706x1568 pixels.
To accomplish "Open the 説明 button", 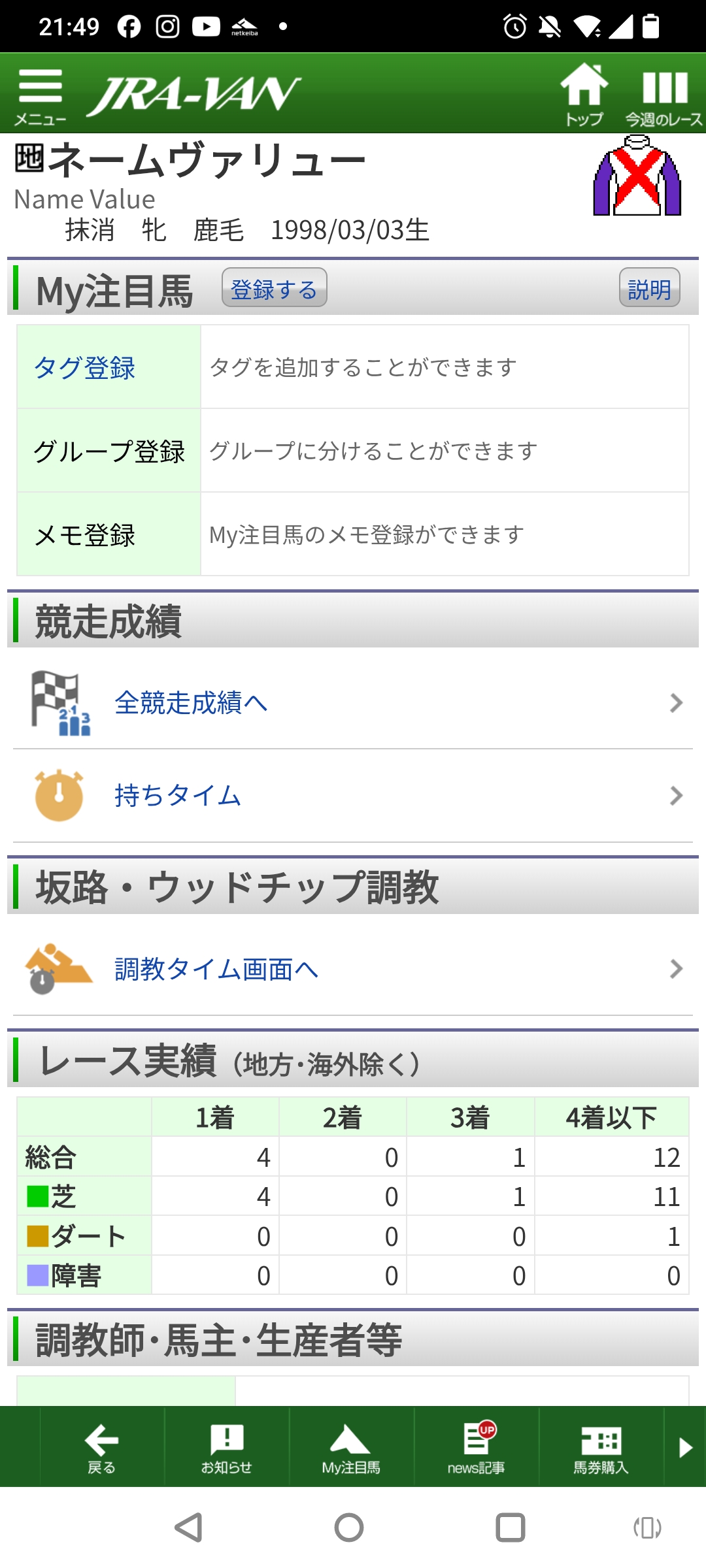I will pos(649,288).
